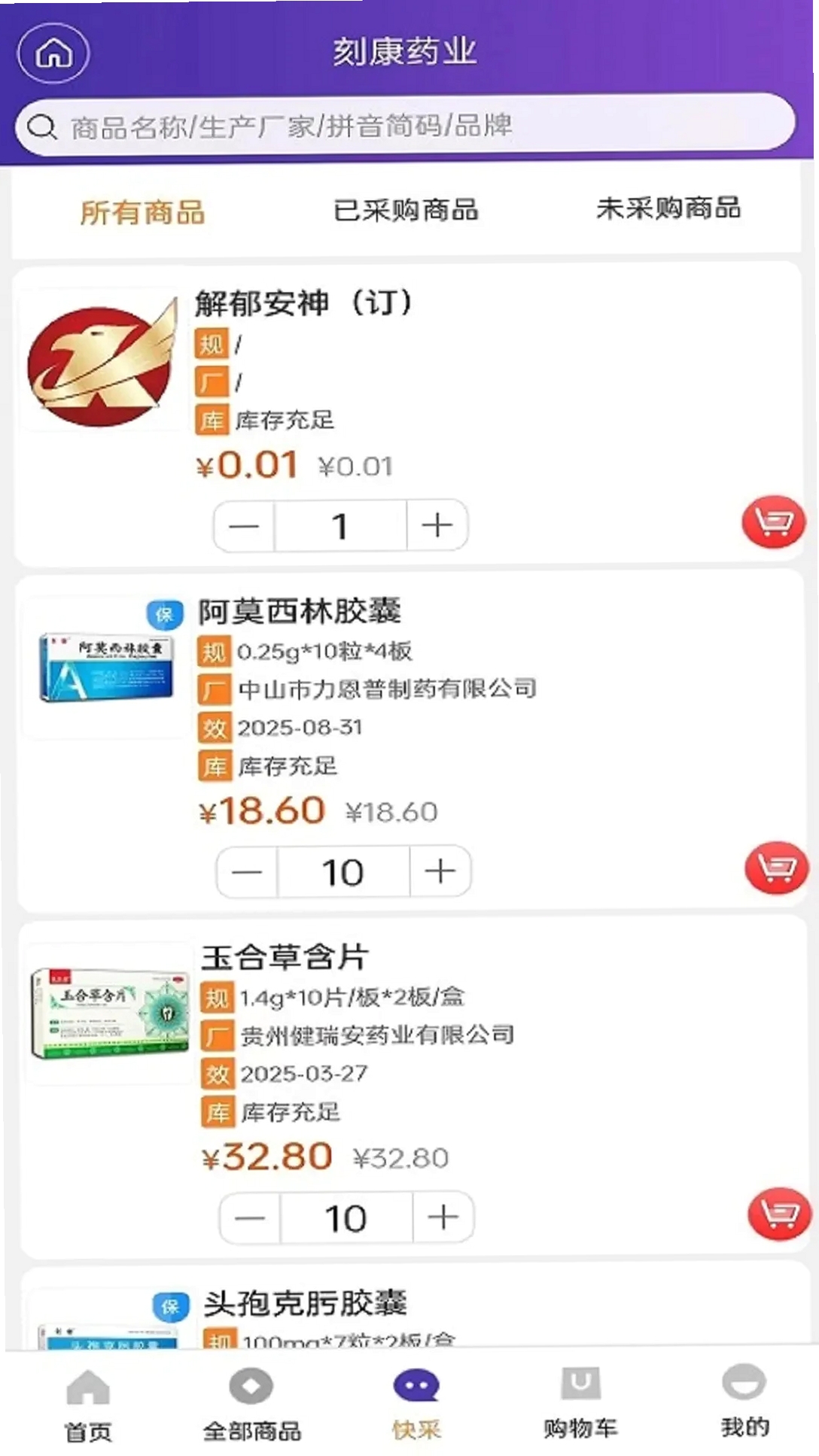Decrease quantity of 玉合草含片

pos(250,1217)
